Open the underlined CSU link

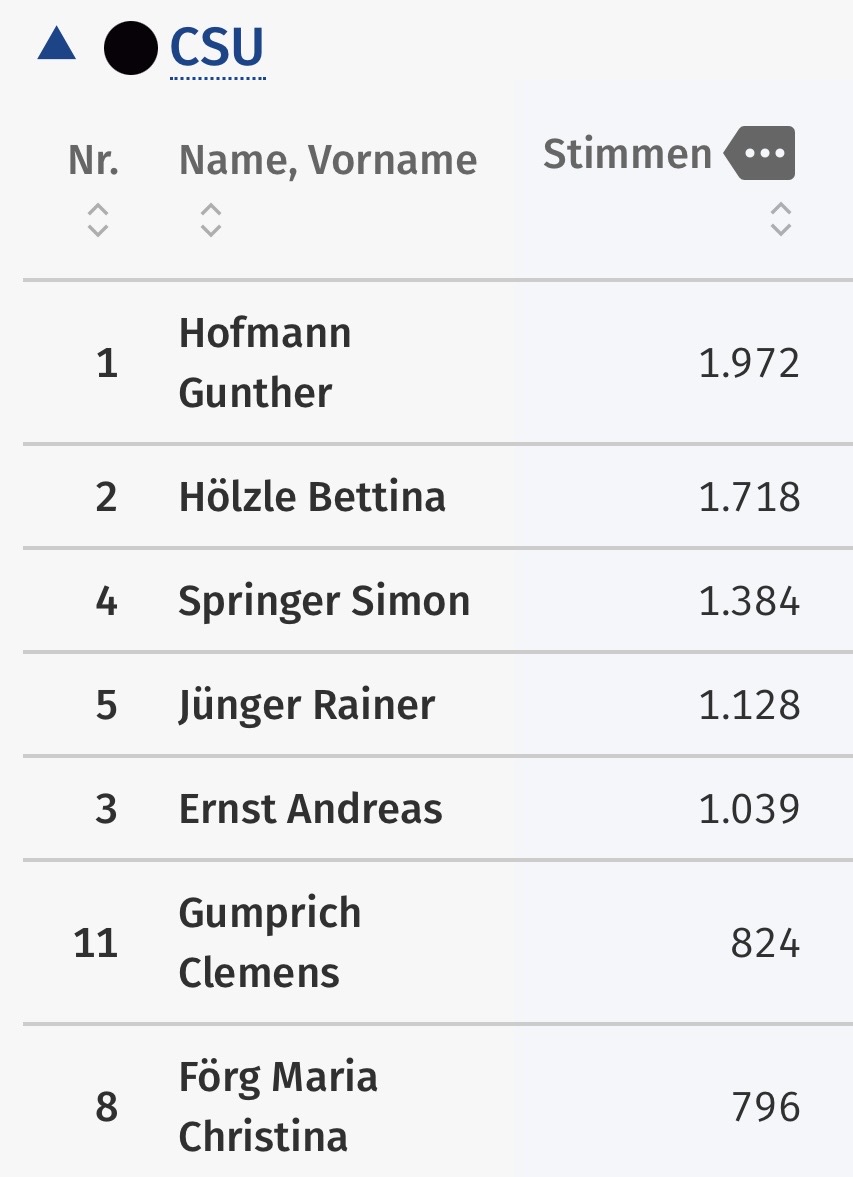pyautogui.click(x=217, y=47)
